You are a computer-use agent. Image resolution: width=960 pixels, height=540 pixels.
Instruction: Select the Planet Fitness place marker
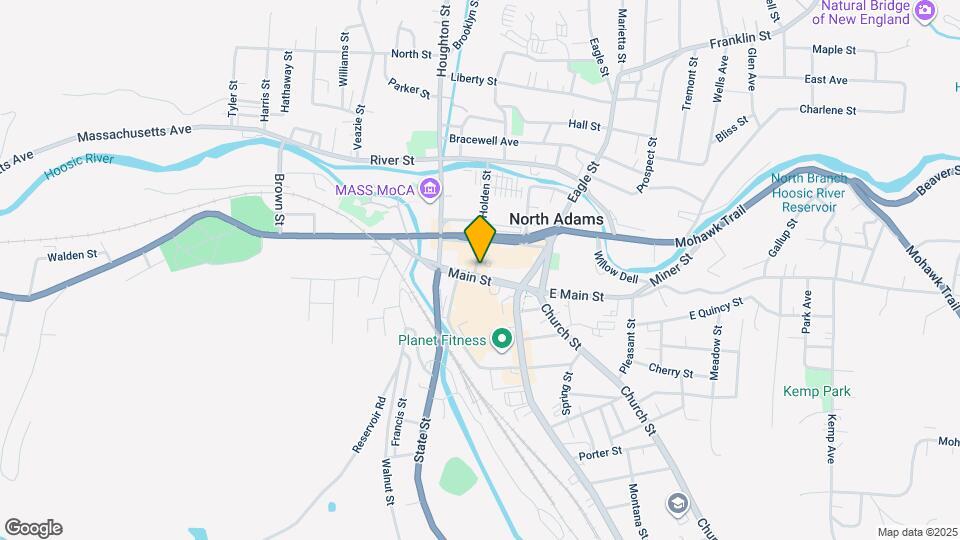coord(502,340)
